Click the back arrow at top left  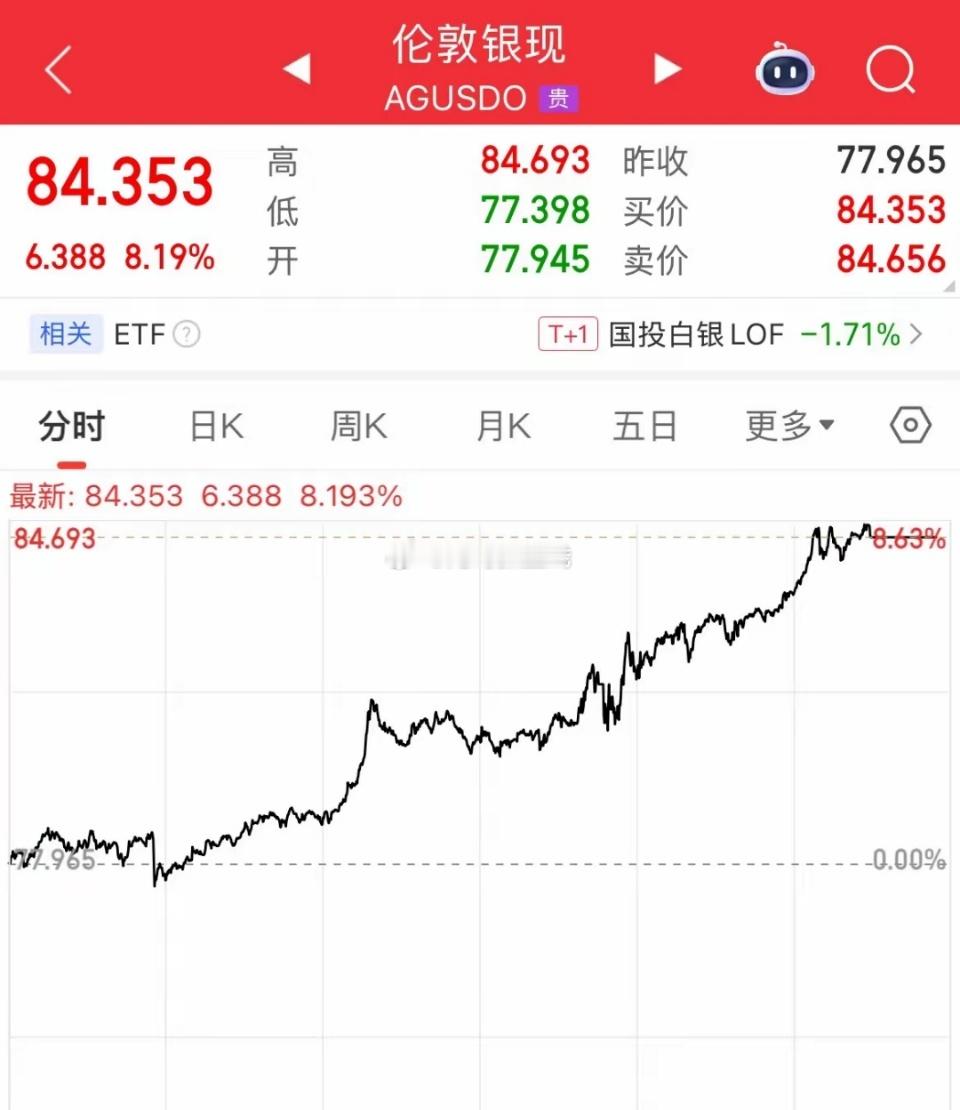coord(57,68)
